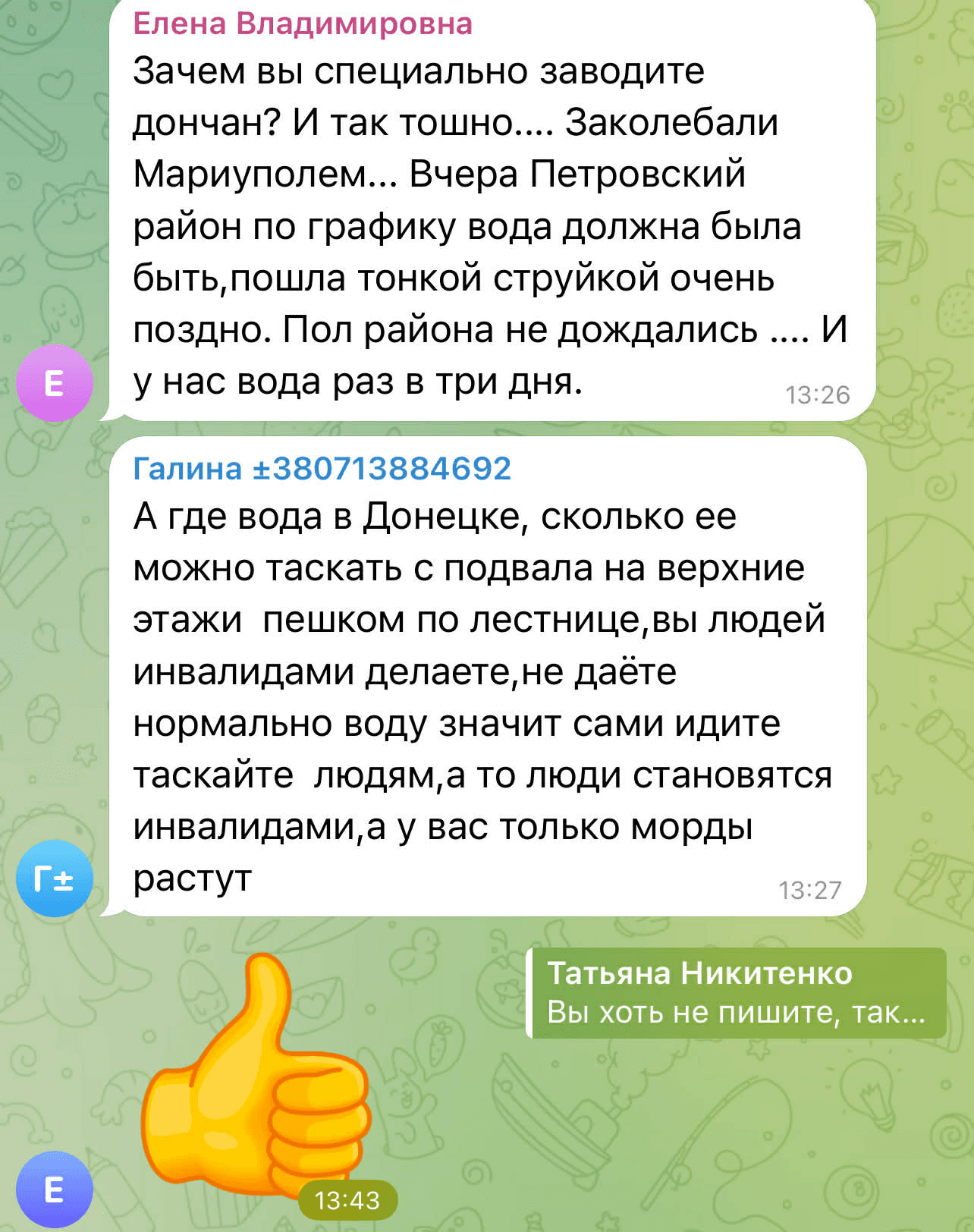The width and height of the screenshot is (974, 1232).
Task: Tap the pink Е avatar beside the 13:26 message
Action: (54, 383)
